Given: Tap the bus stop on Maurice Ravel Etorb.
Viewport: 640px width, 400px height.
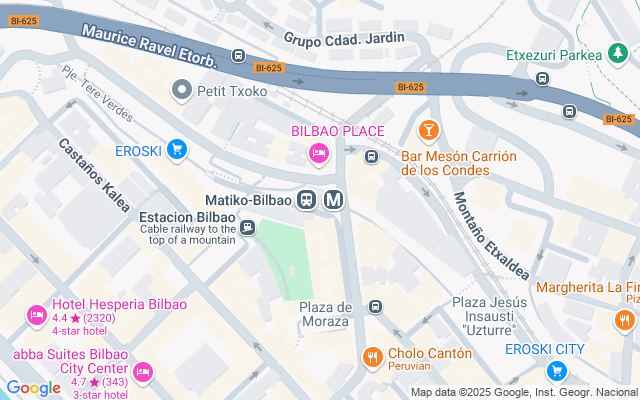Looking at the screenshot, I should pyautogui.click(x=238, y=56).
